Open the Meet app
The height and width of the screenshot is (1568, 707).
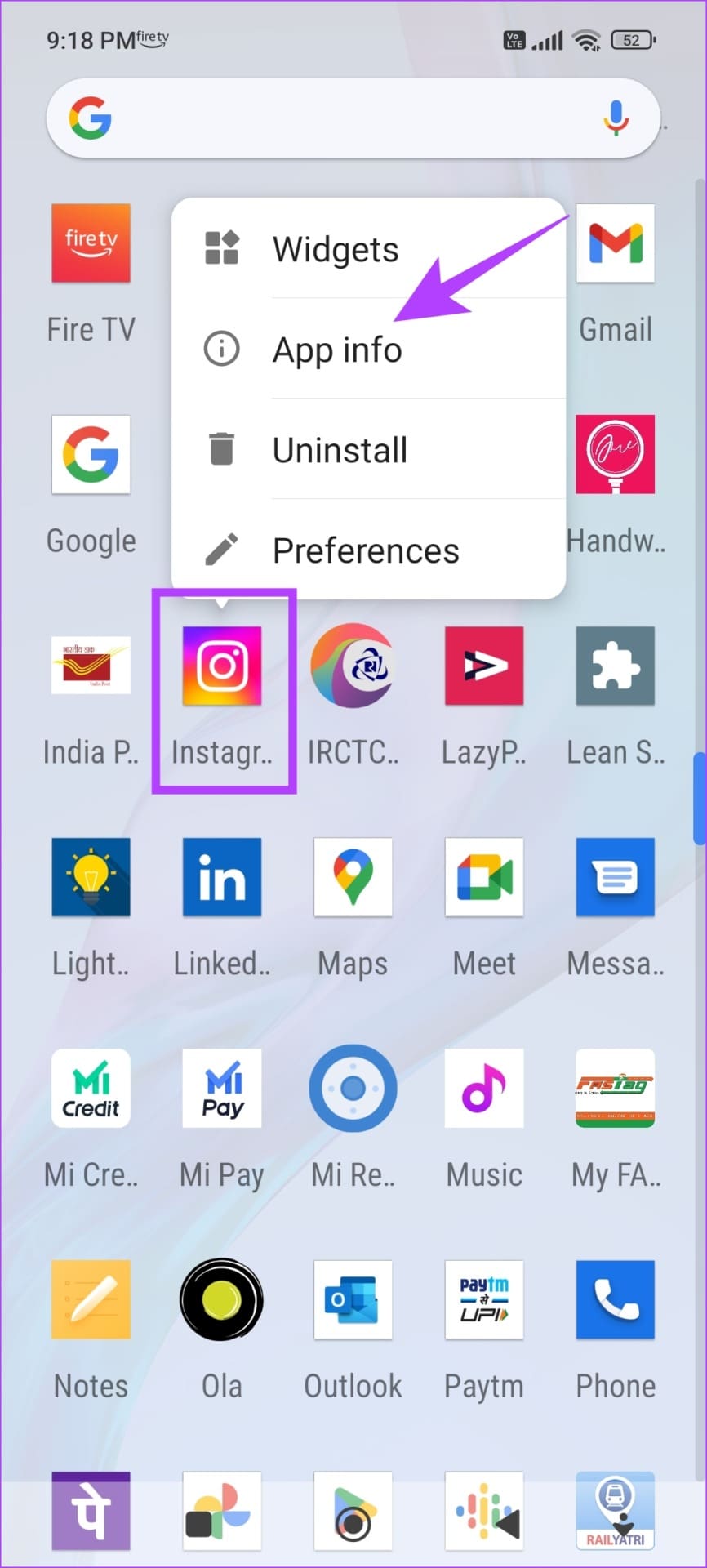[484, 877]
